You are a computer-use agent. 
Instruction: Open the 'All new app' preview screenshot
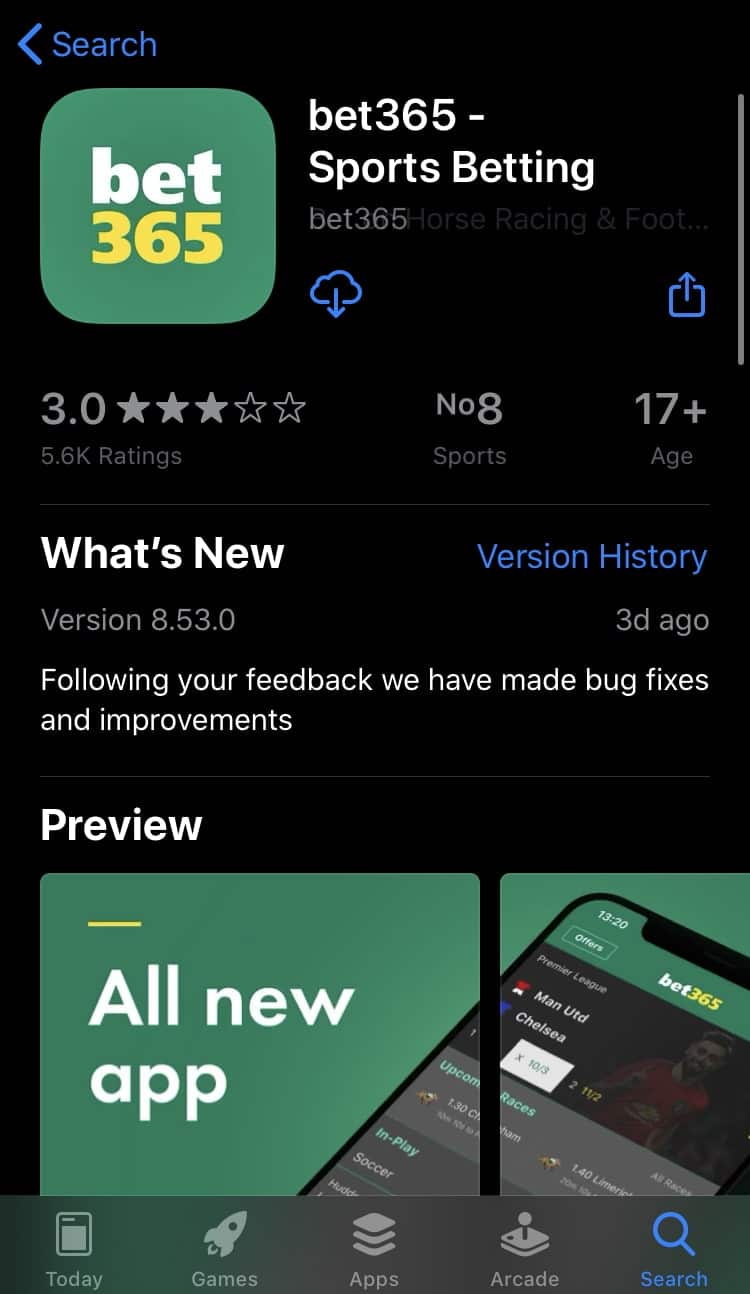(x=260, y=1034)
